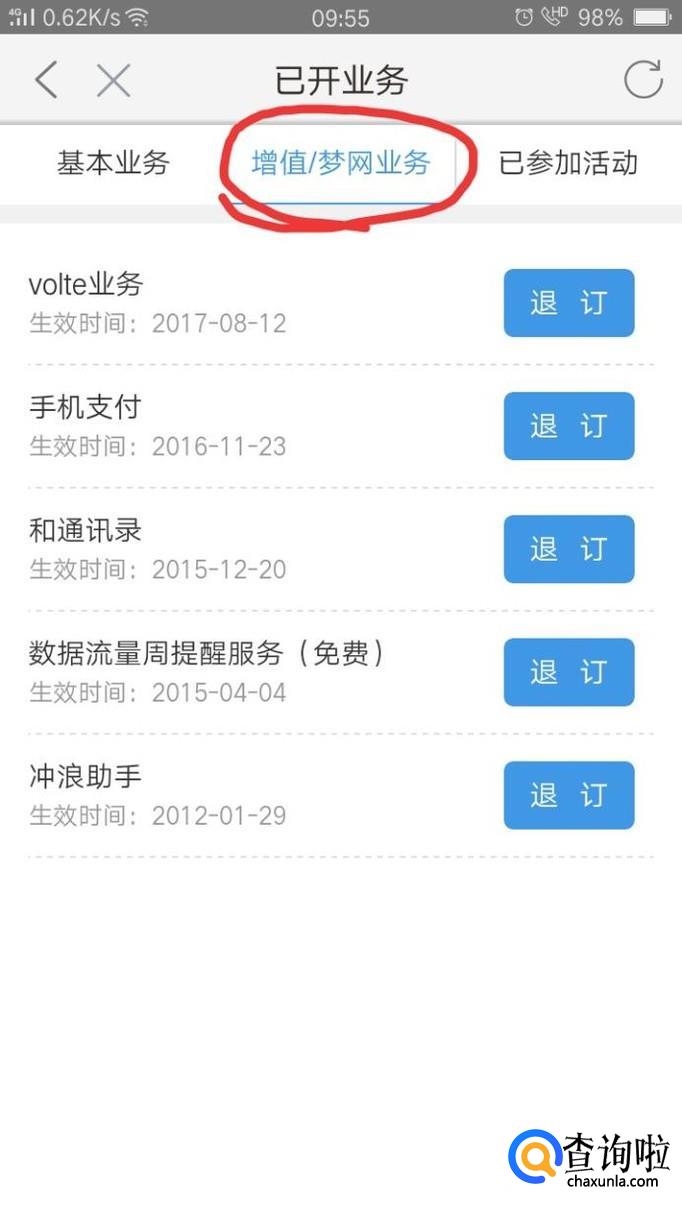
Task: Unsubscribe from 冲浪助手 using 退订
Action: point(568,795)
